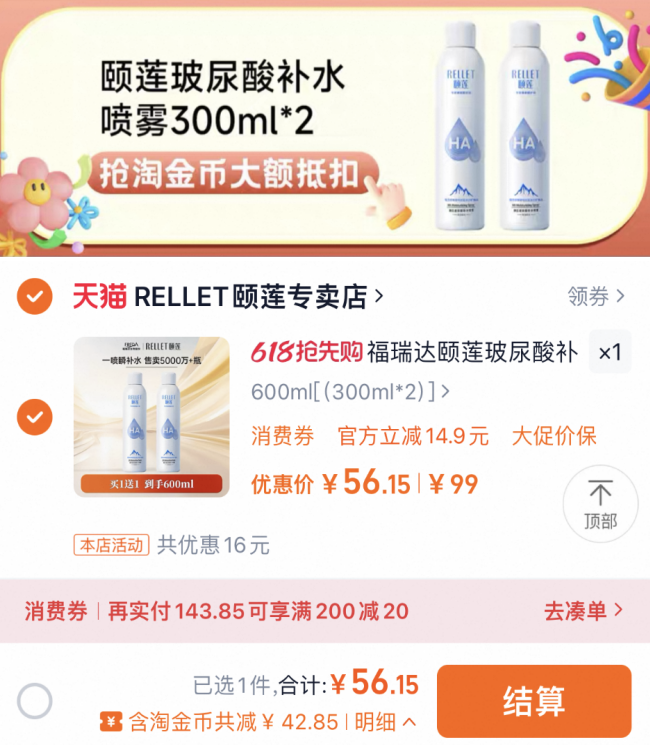The image size is (650, 745).
Task: Tap 去凑单 to add more items
Action: coord(583,610)
